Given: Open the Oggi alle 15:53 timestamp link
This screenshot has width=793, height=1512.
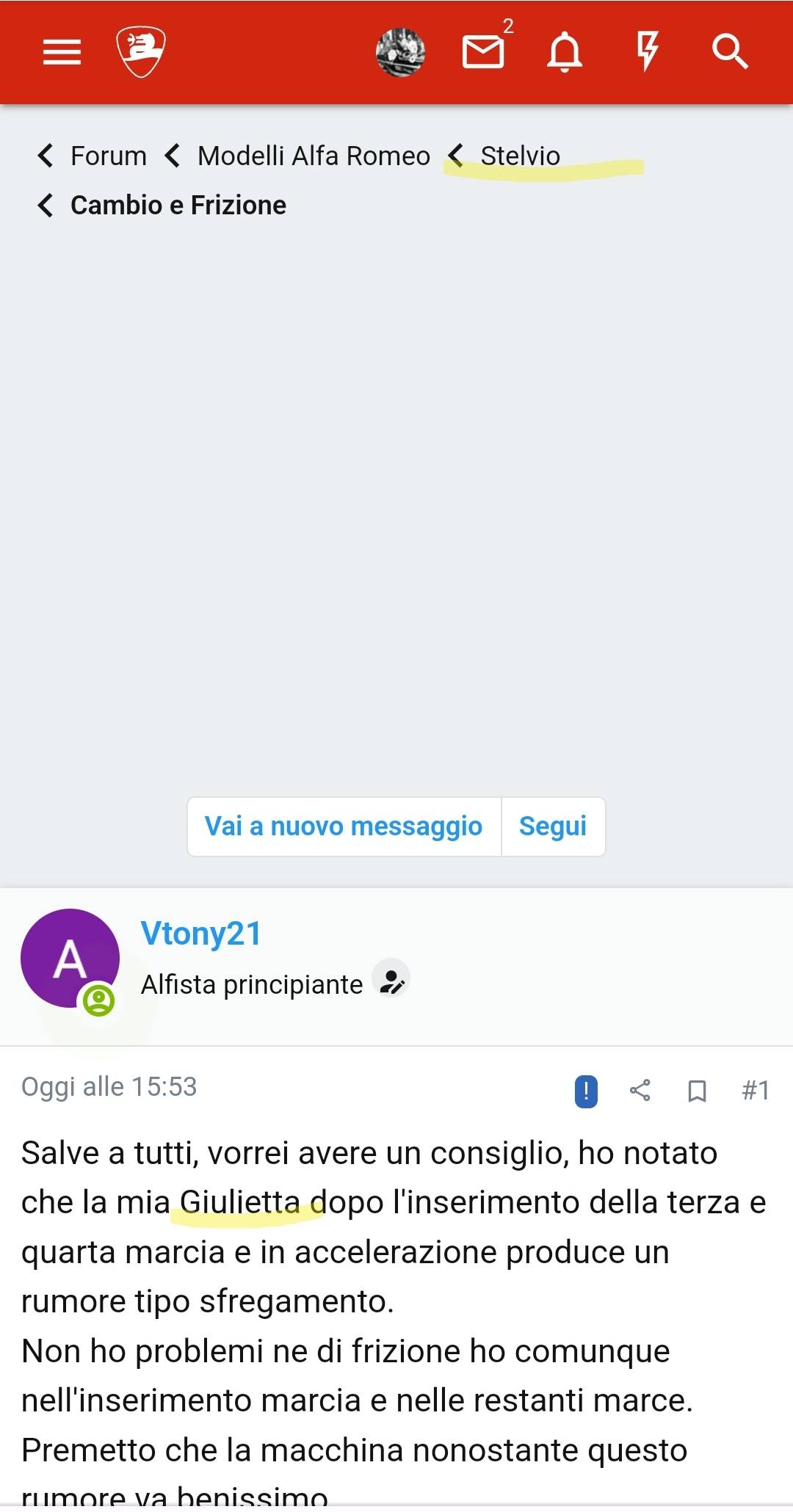Looking at the screenshot, I should click(x=109, y=1087).
